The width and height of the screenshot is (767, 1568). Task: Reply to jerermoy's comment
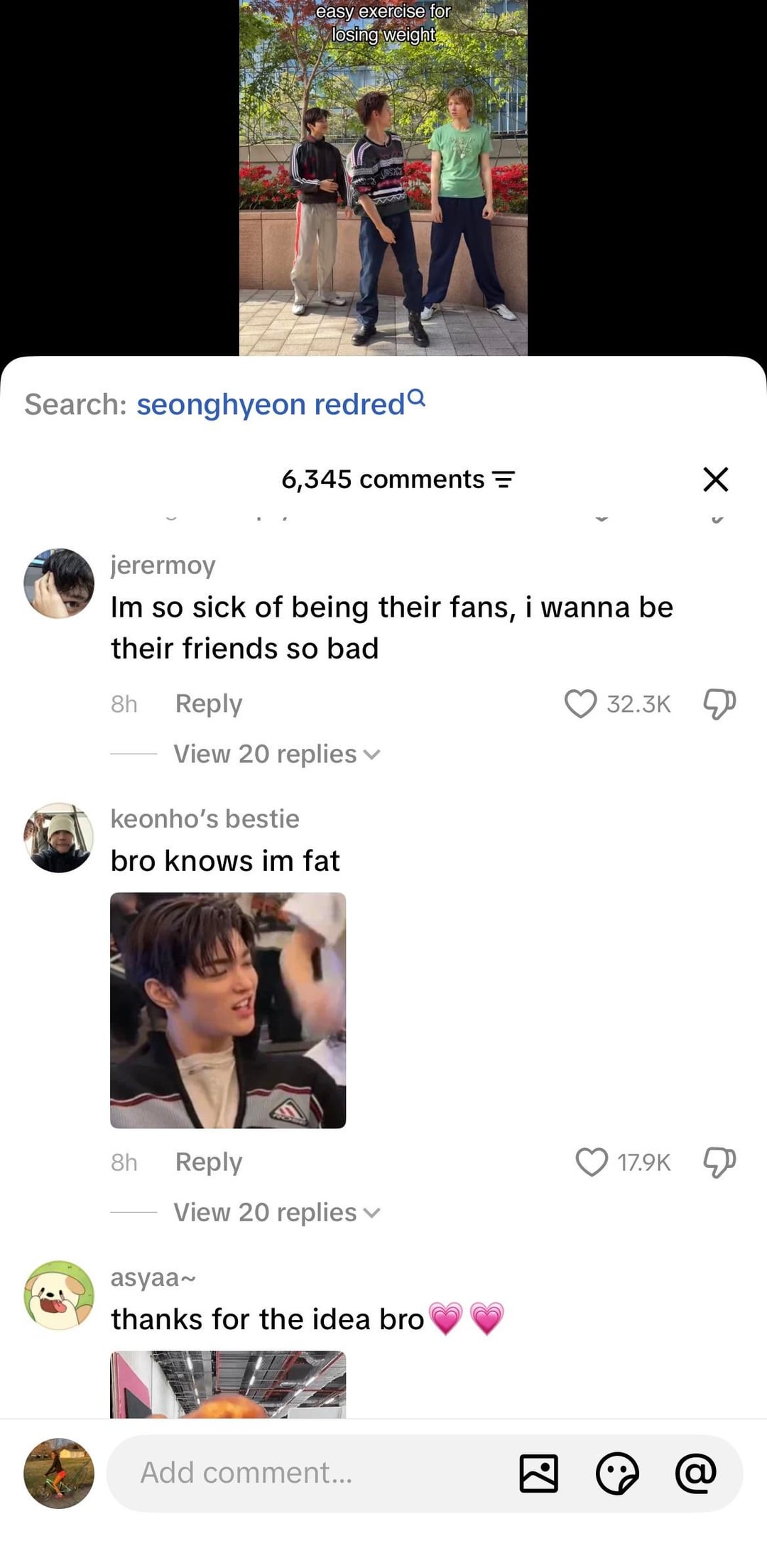(x=208, y=704)
